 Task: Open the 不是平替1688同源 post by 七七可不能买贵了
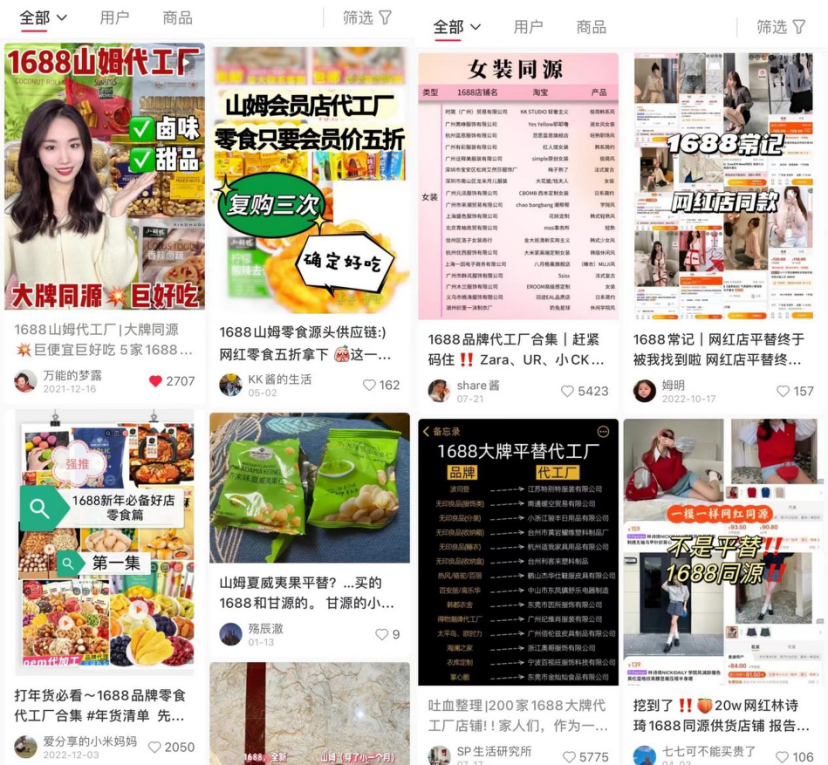[723, 550]
